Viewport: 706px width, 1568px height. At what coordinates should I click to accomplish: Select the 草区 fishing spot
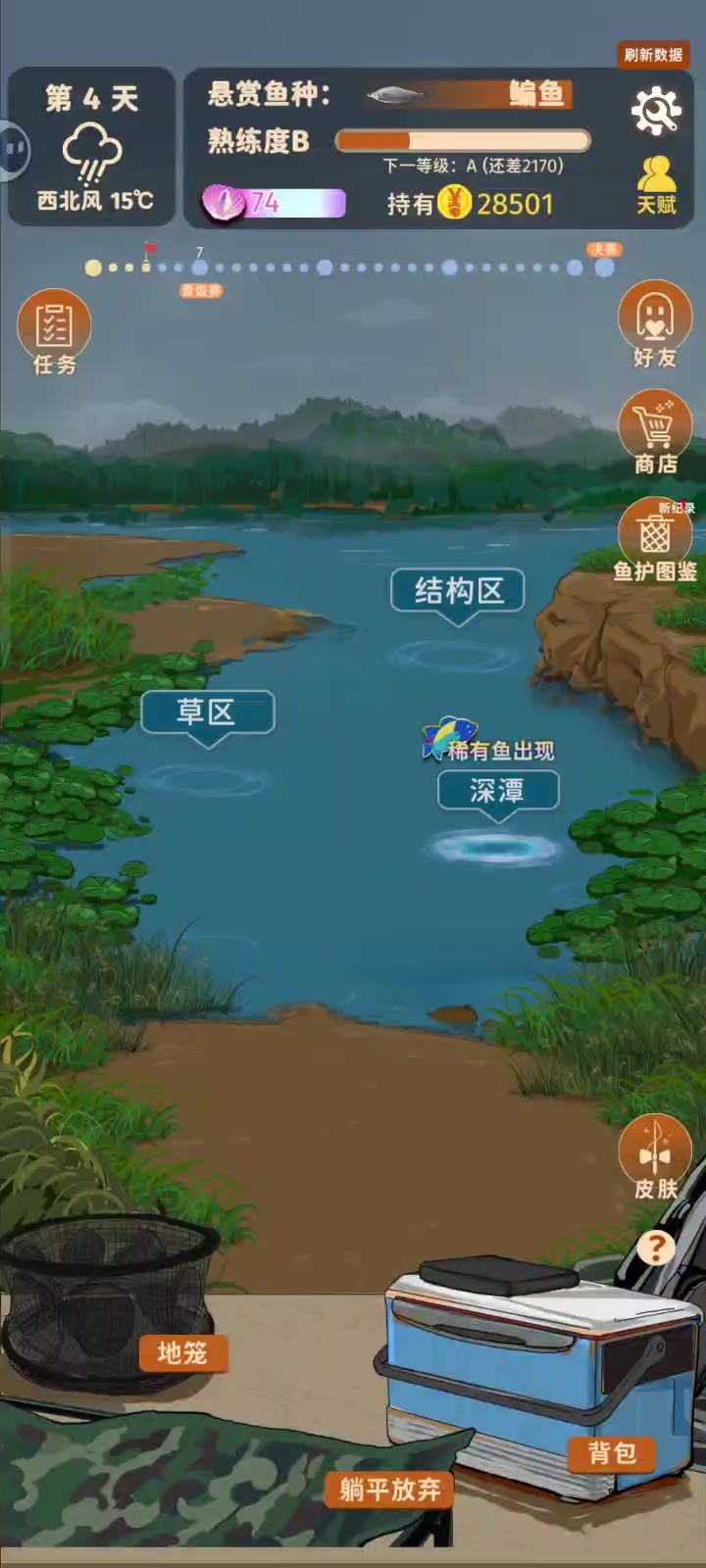click(x=207, y=712)
